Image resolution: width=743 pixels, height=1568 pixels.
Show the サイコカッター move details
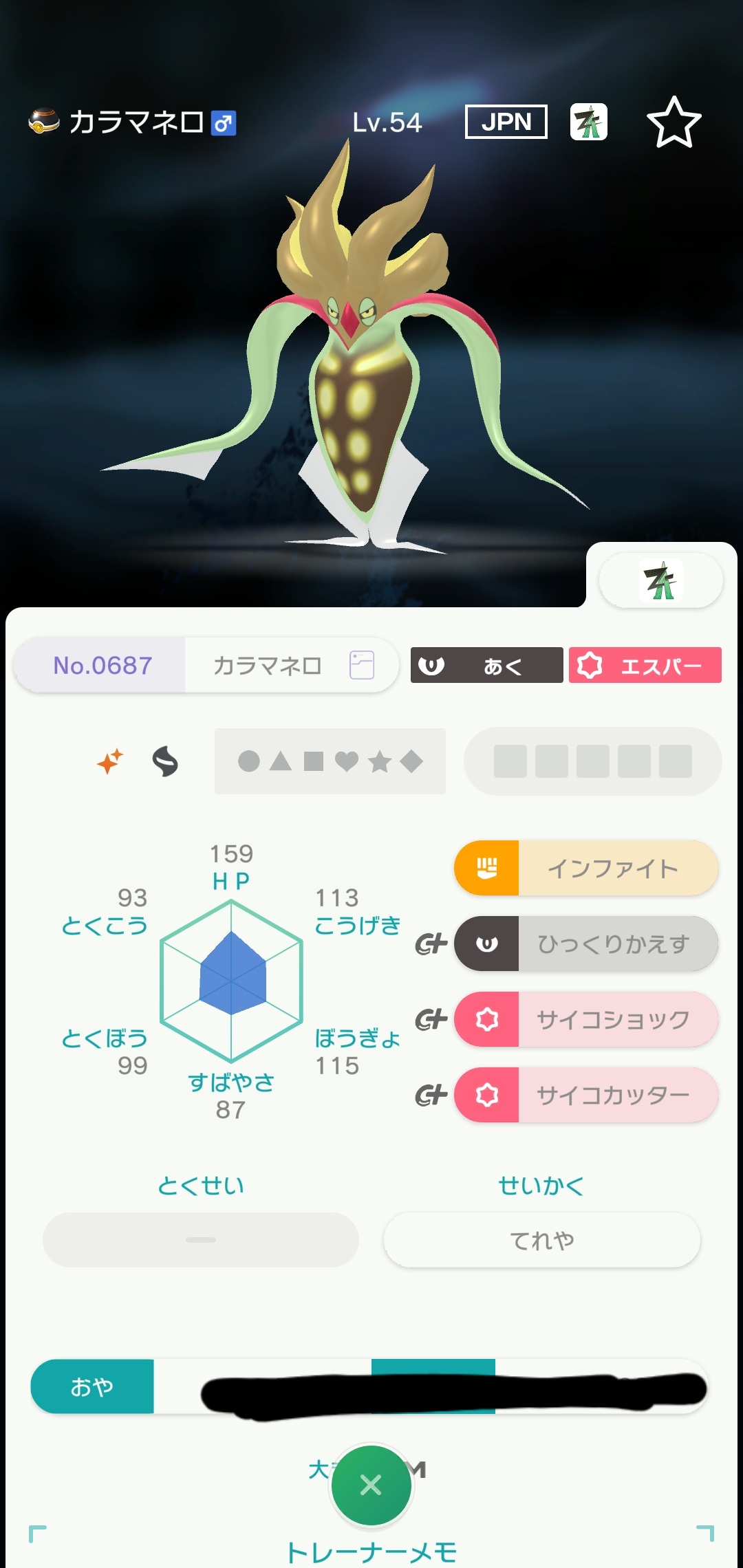[586, 1095]
